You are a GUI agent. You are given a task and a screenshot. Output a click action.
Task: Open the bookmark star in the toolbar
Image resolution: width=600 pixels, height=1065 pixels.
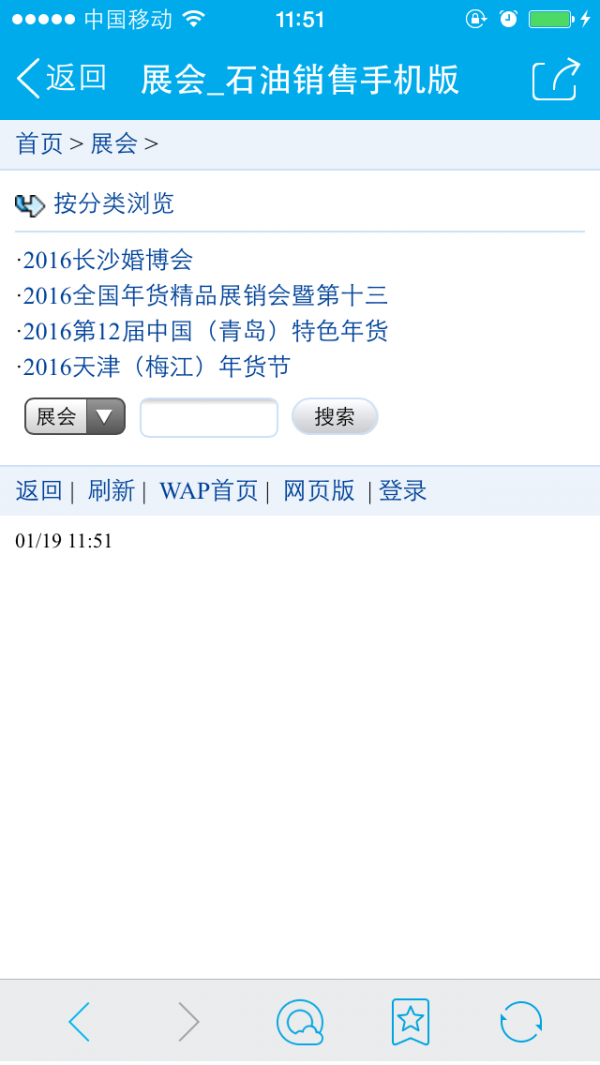click(410, 1022)
